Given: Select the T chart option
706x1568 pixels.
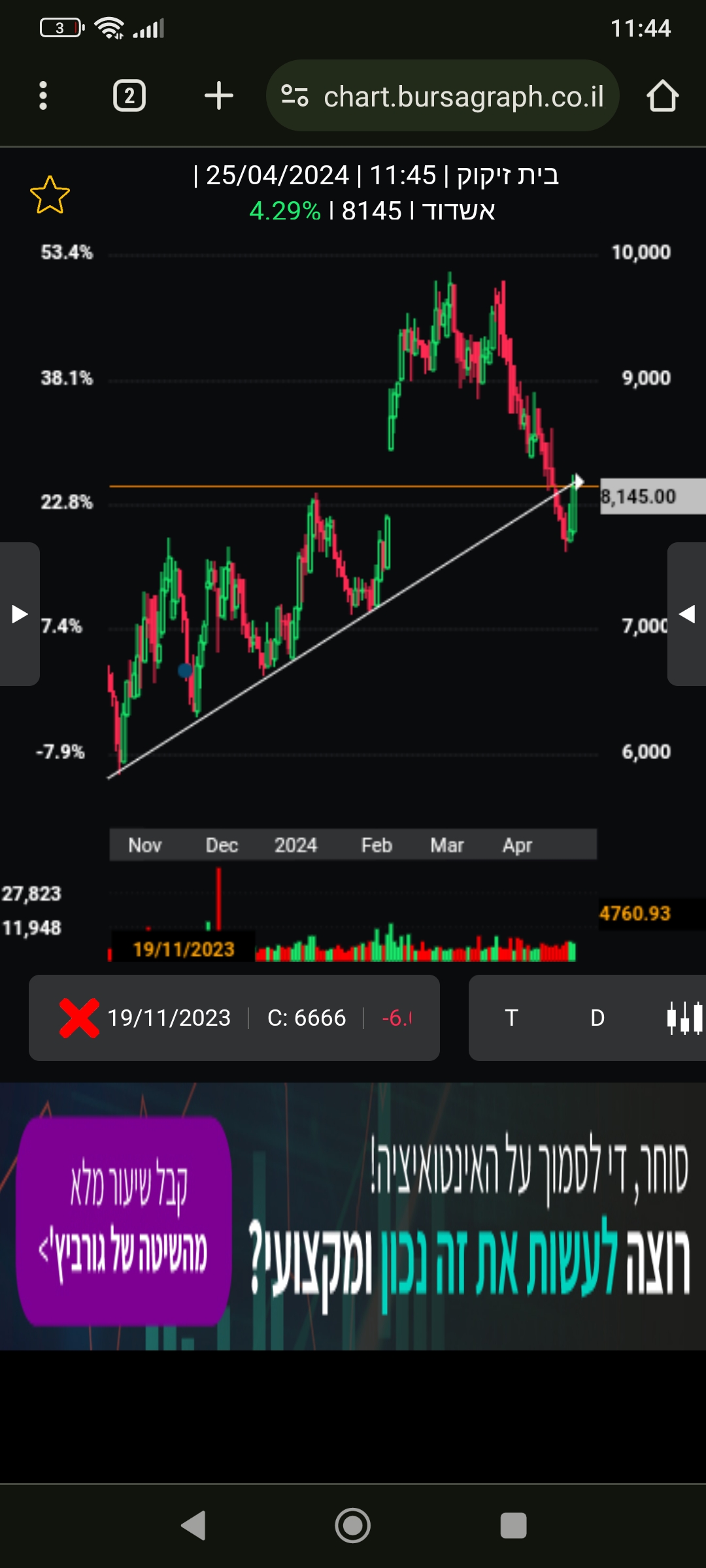Looking at the screenshot, I should click(x=511, y=1018).
